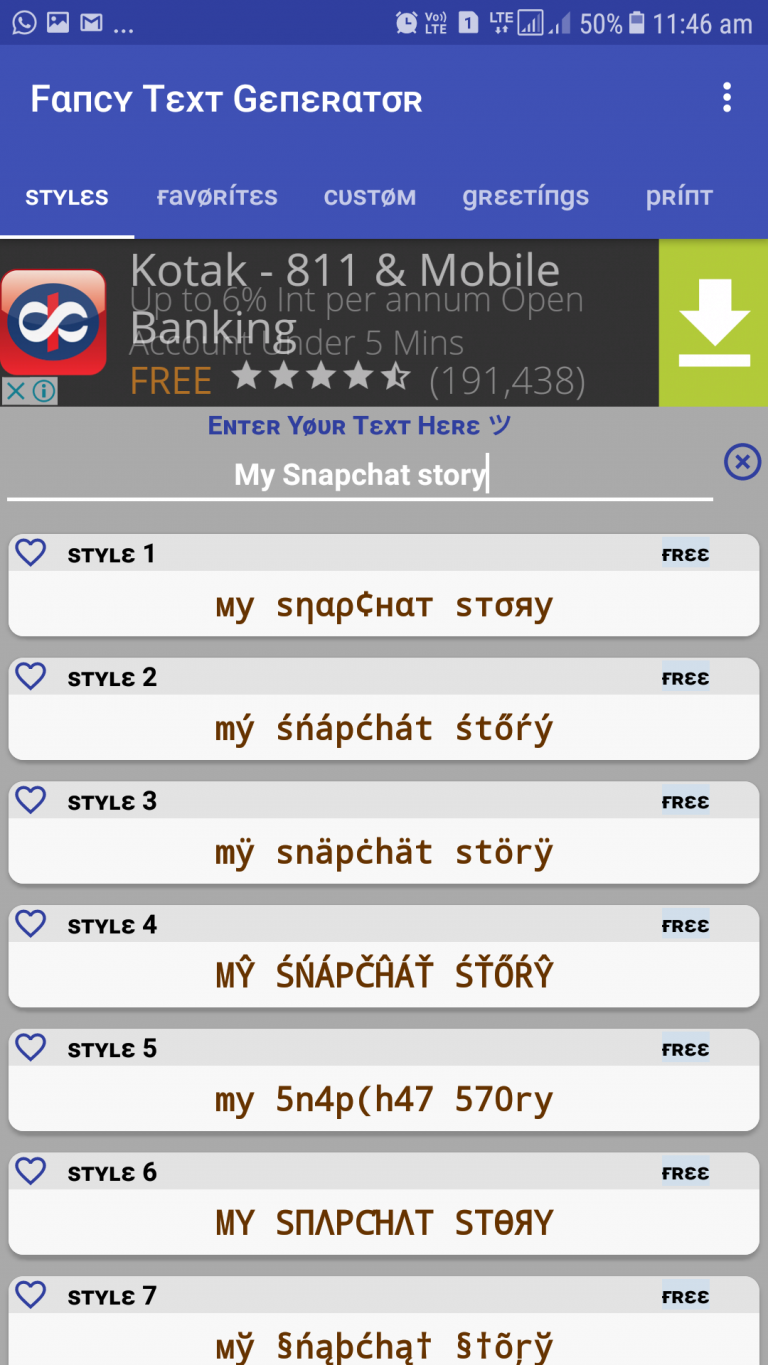Image resolution: width=768 pixels, height=1365 pixels.
Task: Go to the CUSTOM tab
Action: [370, 197]
